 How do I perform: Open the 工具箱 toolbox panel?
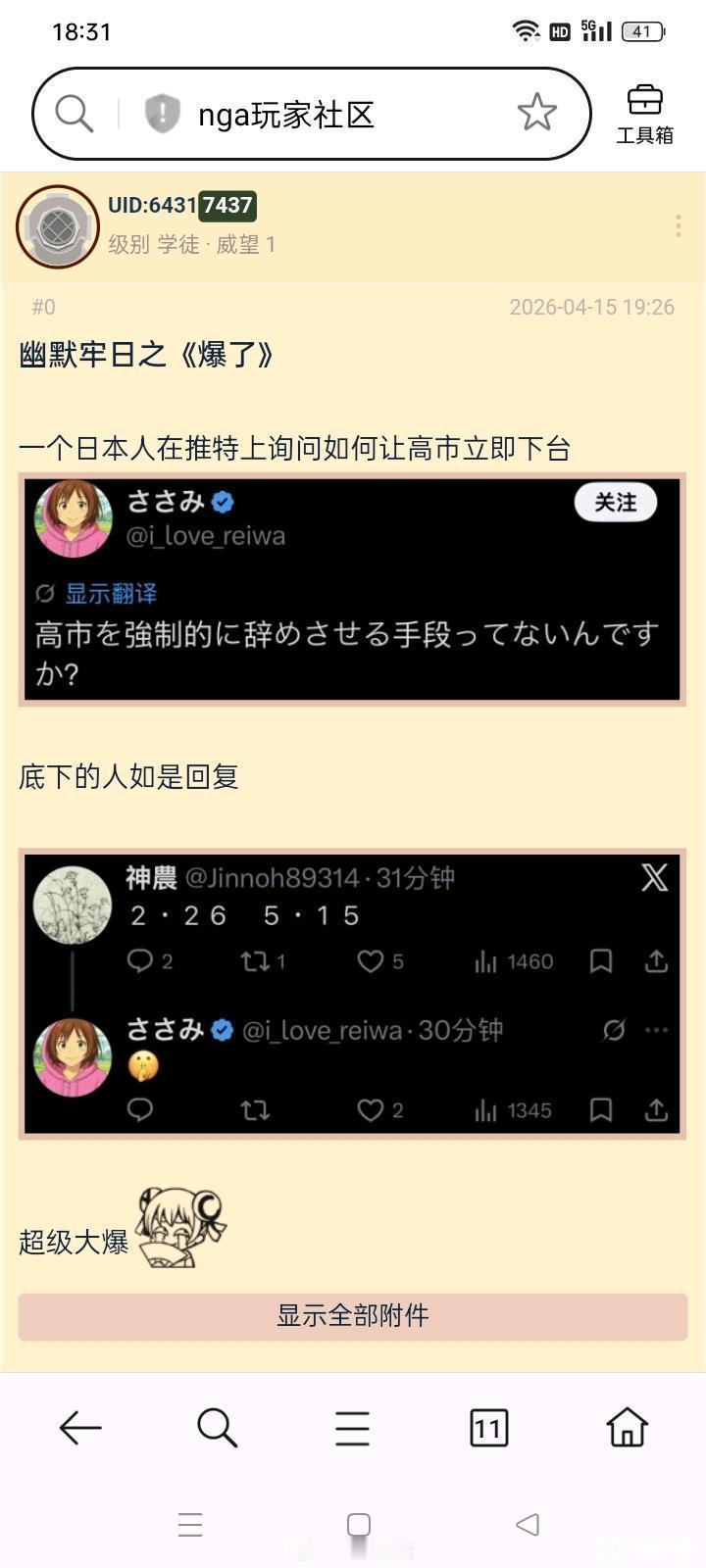pyautogui.click(x=643, y=113)
